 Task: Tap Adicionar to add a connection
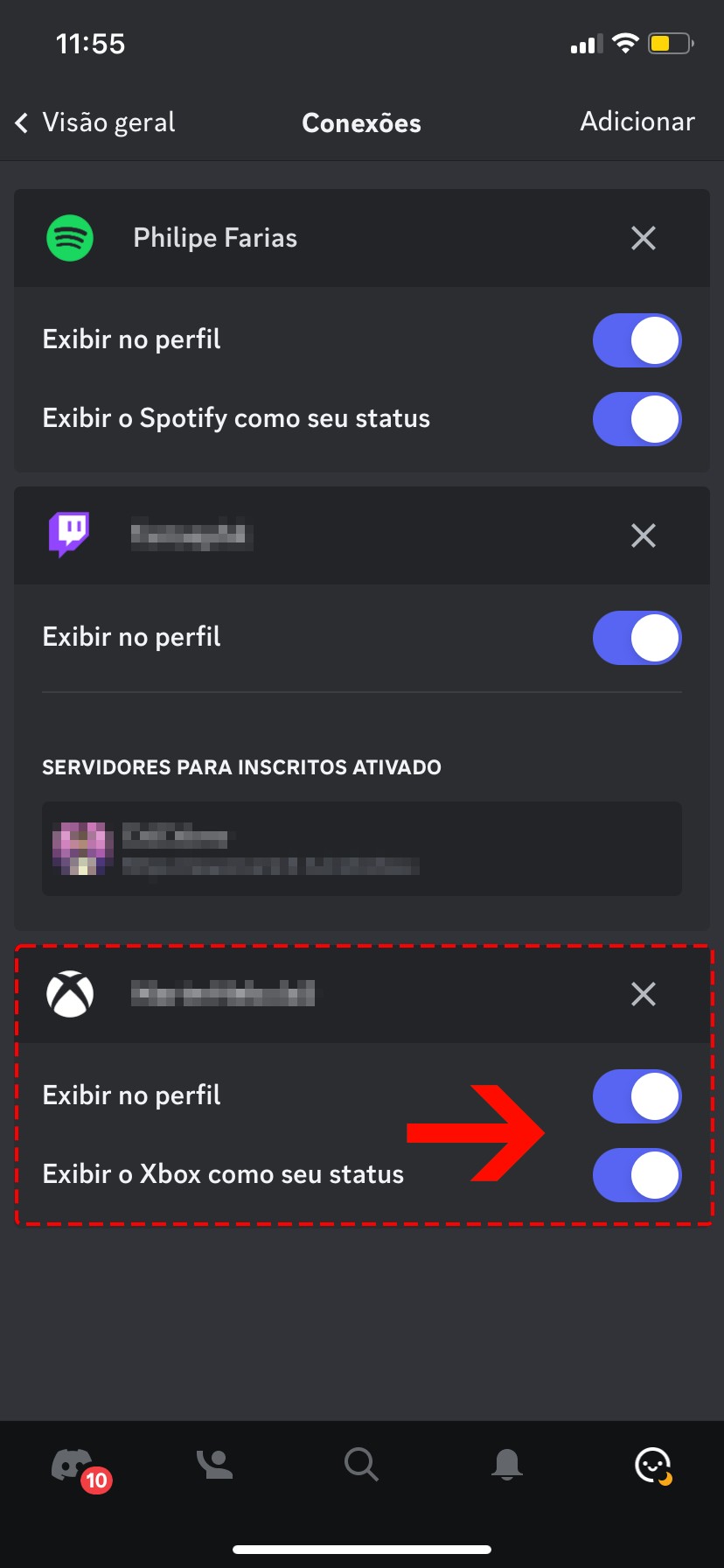pos(637,122)
